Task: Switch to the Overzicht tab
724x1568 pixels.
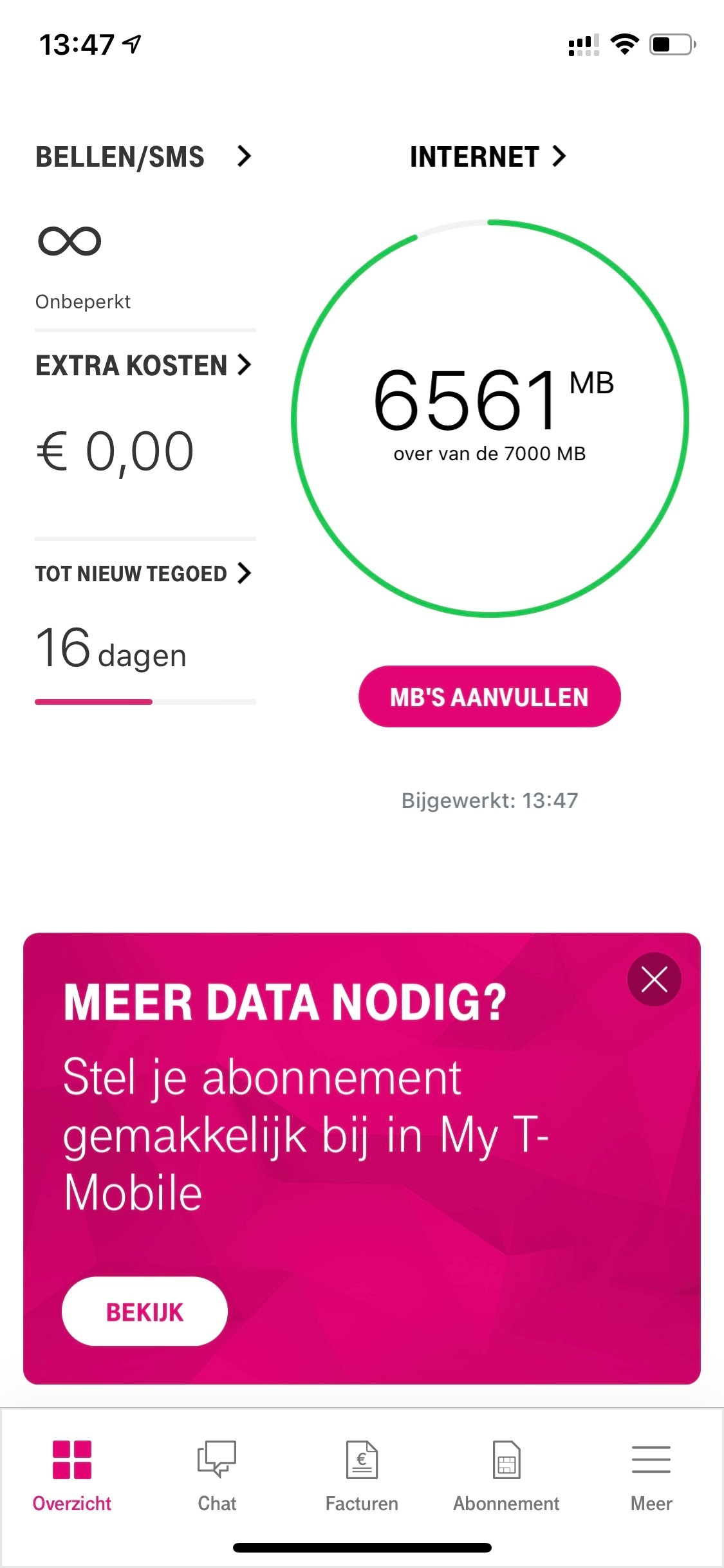Action: click(x=72, y=1477)
